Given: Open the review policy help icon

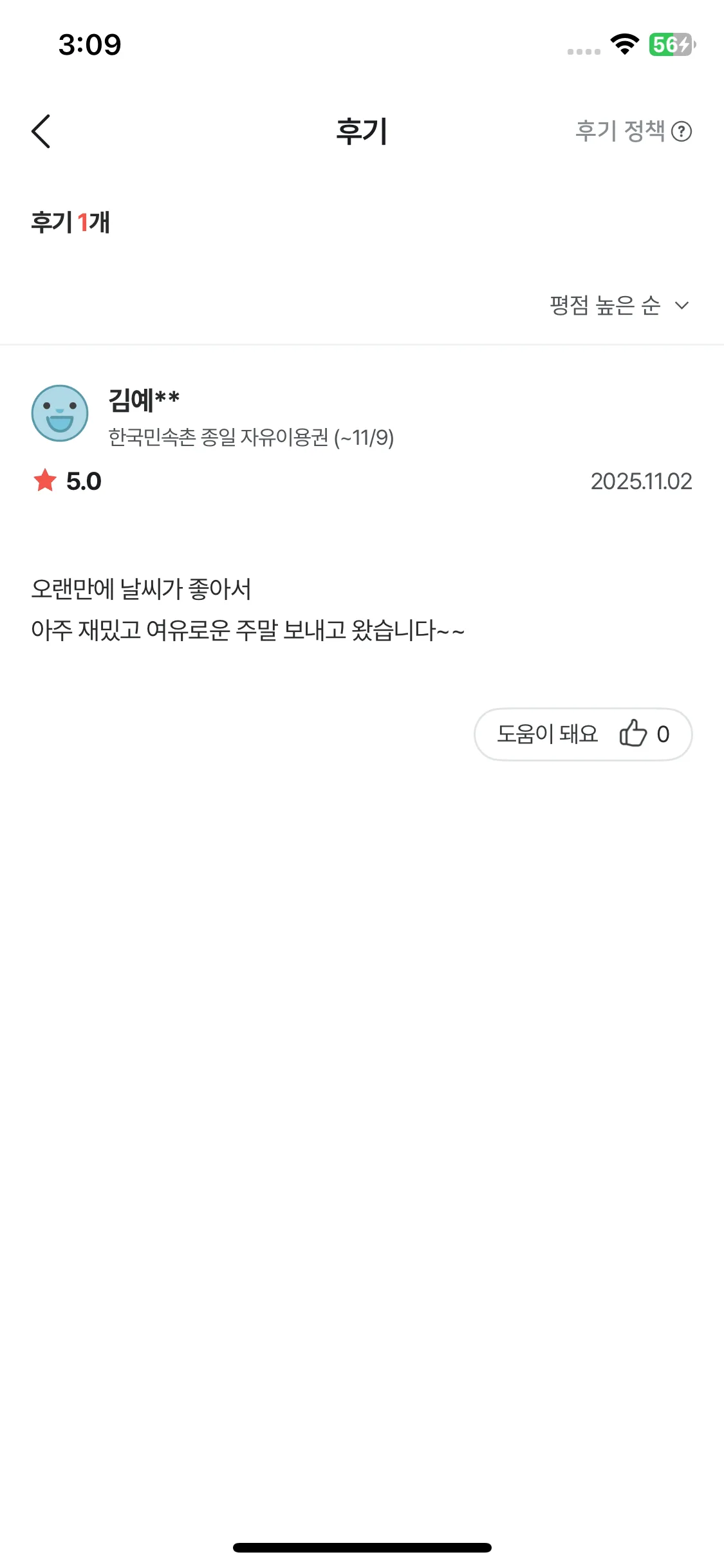Looking at the screenshot, I should click(x=682, y=131).
